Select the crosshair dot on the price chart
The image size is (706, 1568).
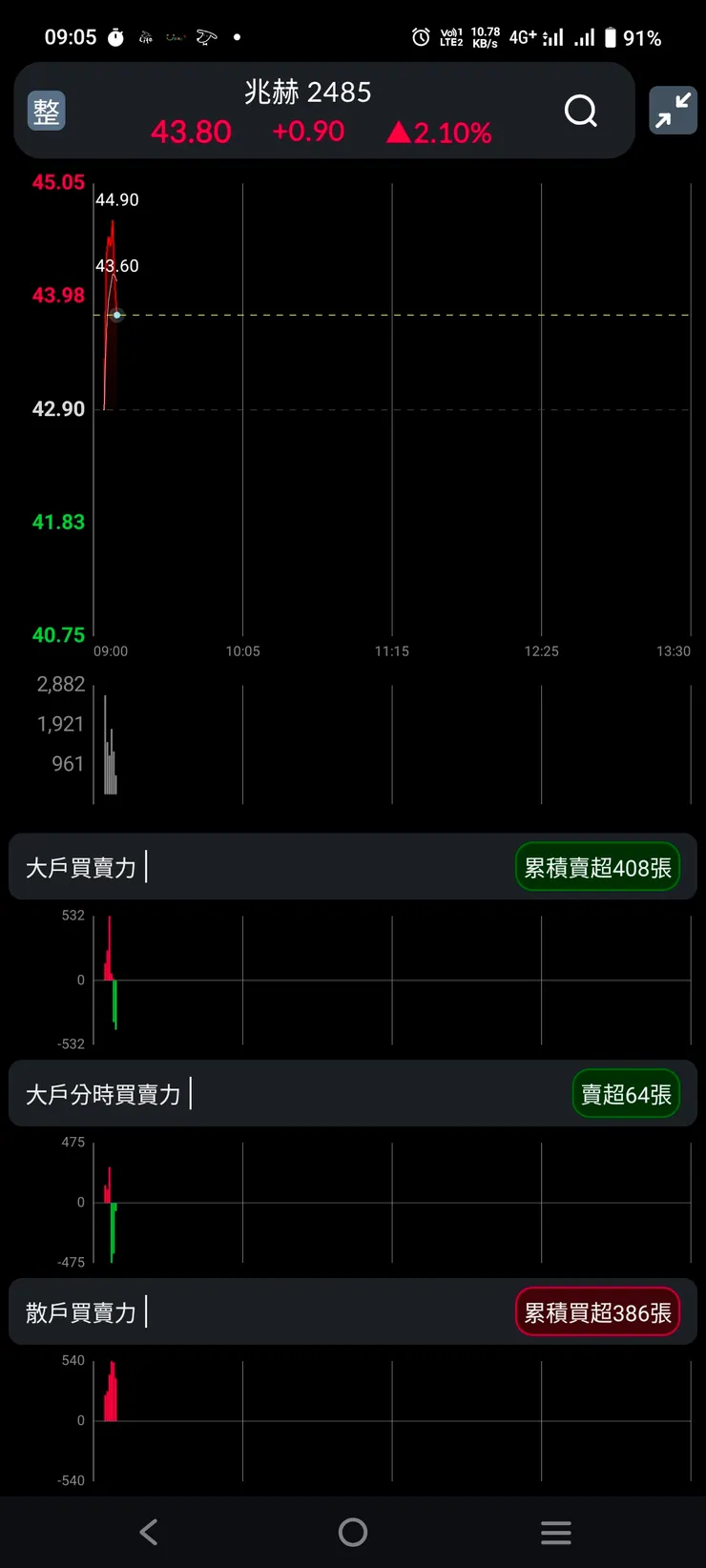[x=116, y=315]
